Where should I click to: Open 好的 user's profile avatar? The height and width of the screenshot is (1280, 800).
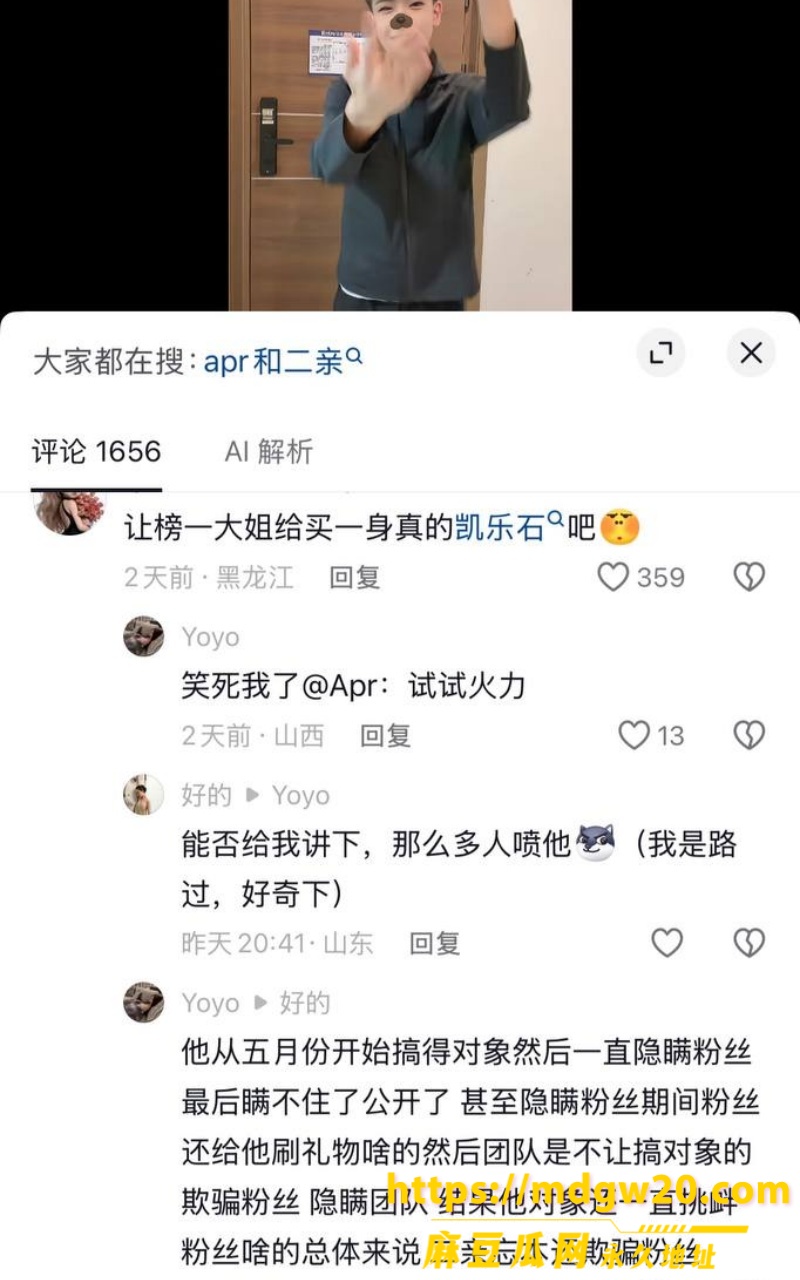[x=144, y=795]
